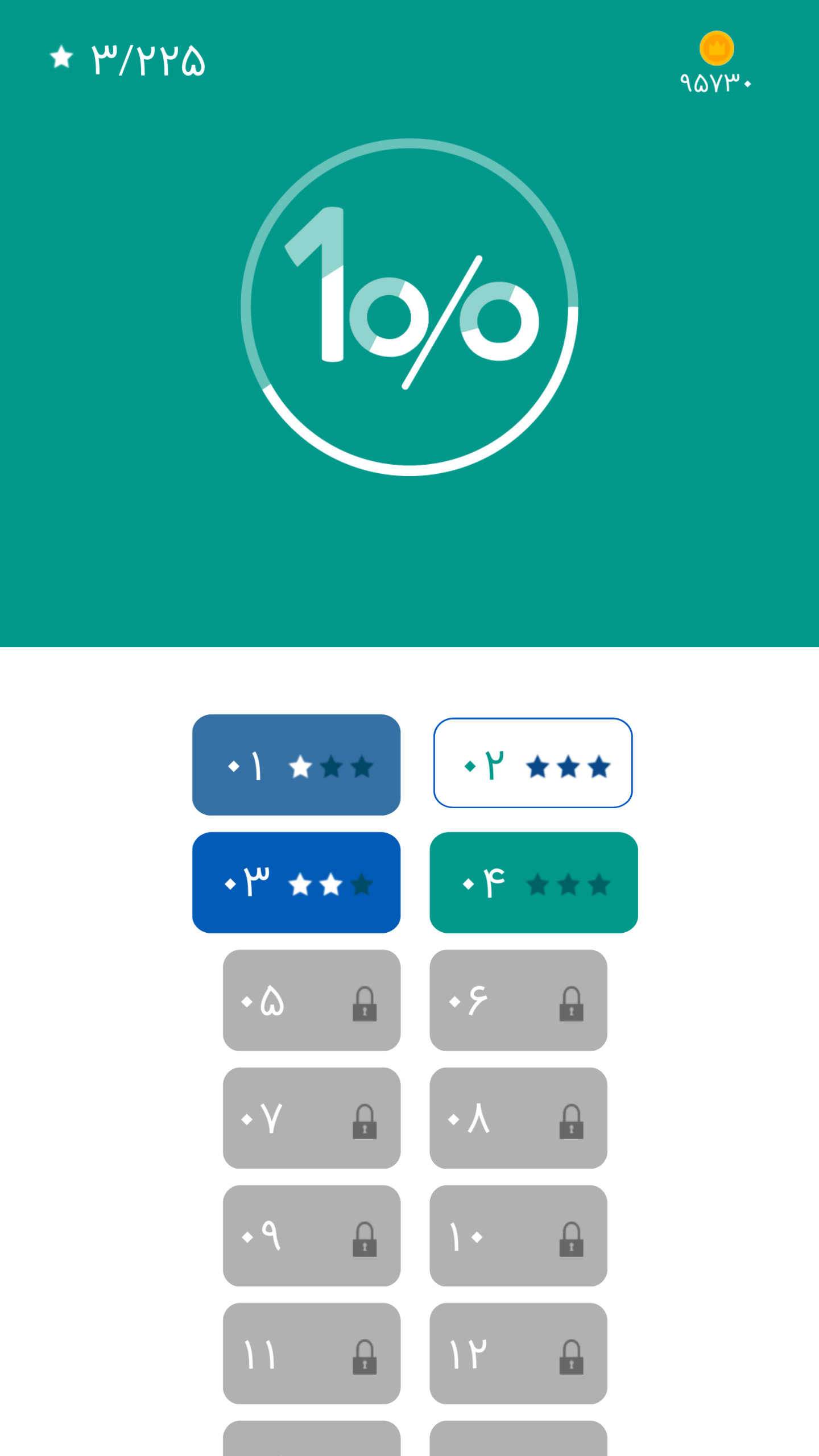Select level ۰۲ with the white background
The width and height of the screenshot is (819, 1456).
[533, 763]
